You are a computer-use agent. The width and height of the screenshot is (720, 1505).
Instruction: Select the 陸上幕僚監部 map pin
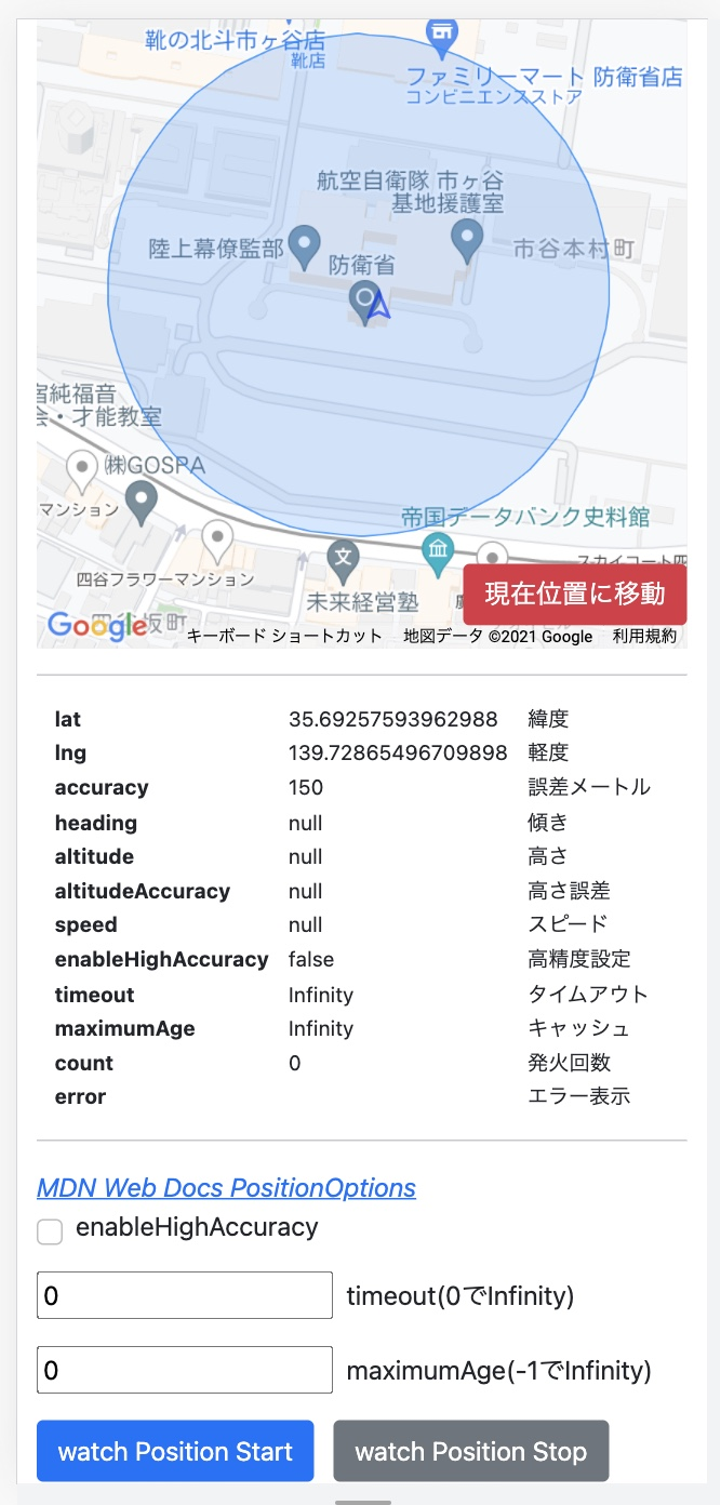click(x=303, y=241)
